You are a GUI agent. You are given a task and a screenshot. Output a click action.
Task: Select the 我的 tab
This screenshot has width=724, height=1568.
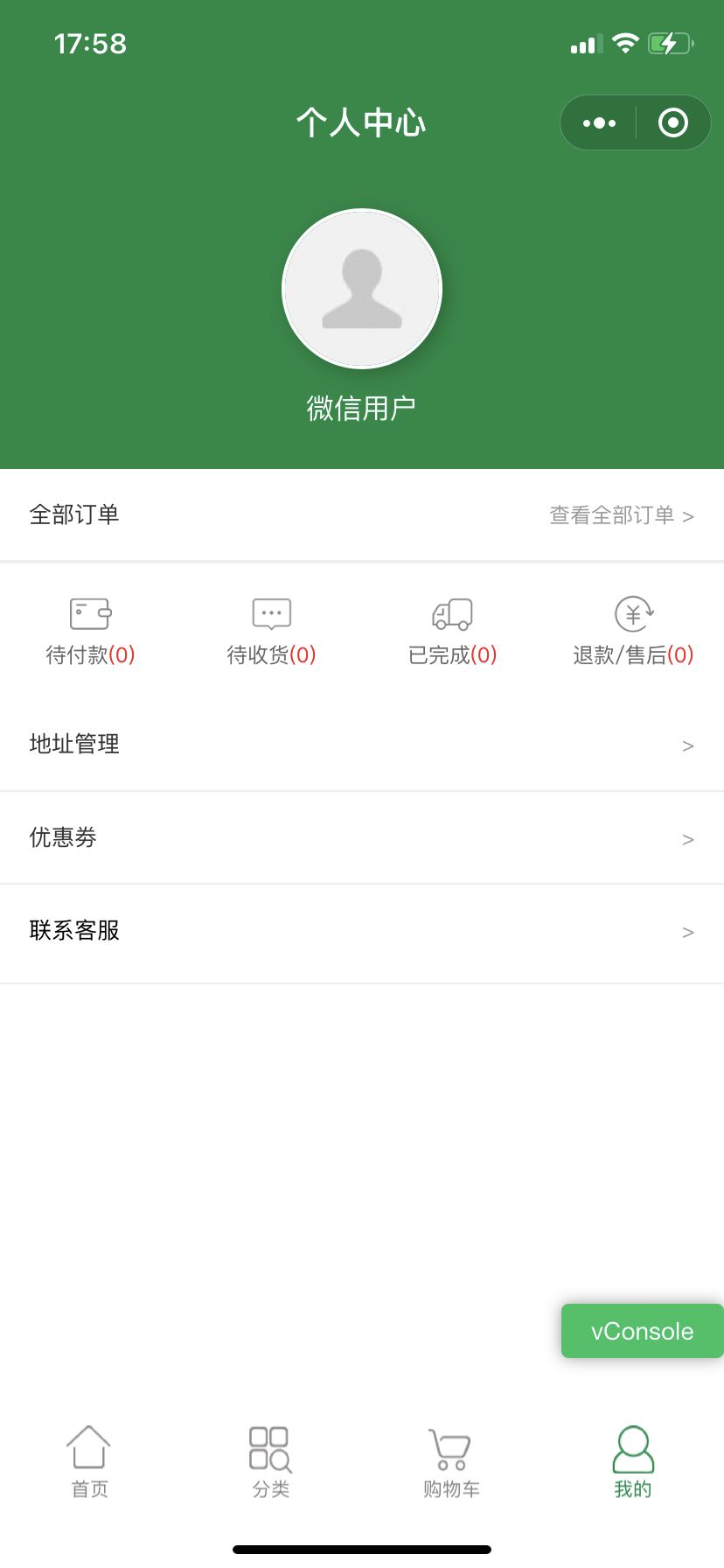tap(633, 1461)
